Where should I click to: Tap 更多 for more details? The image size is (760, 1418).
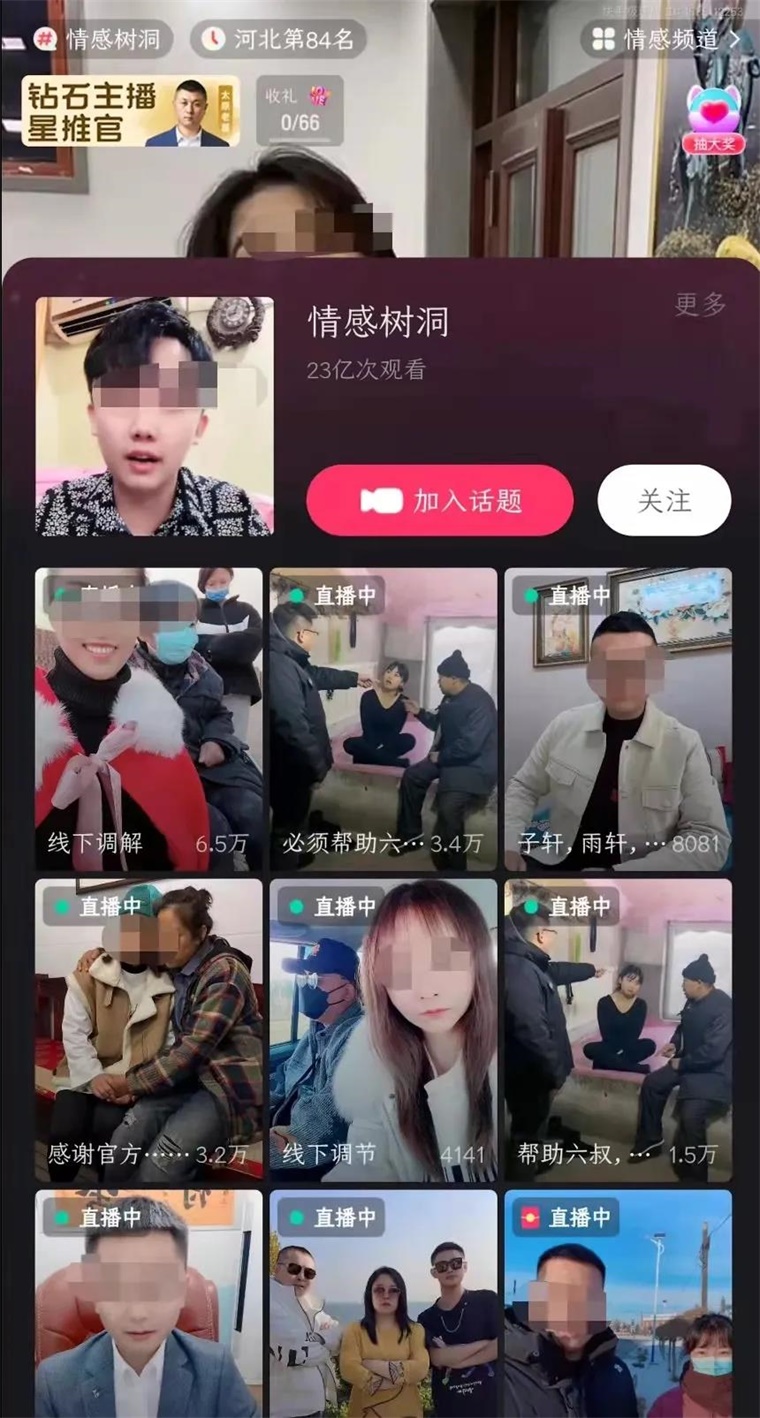(x=700, y=305)
